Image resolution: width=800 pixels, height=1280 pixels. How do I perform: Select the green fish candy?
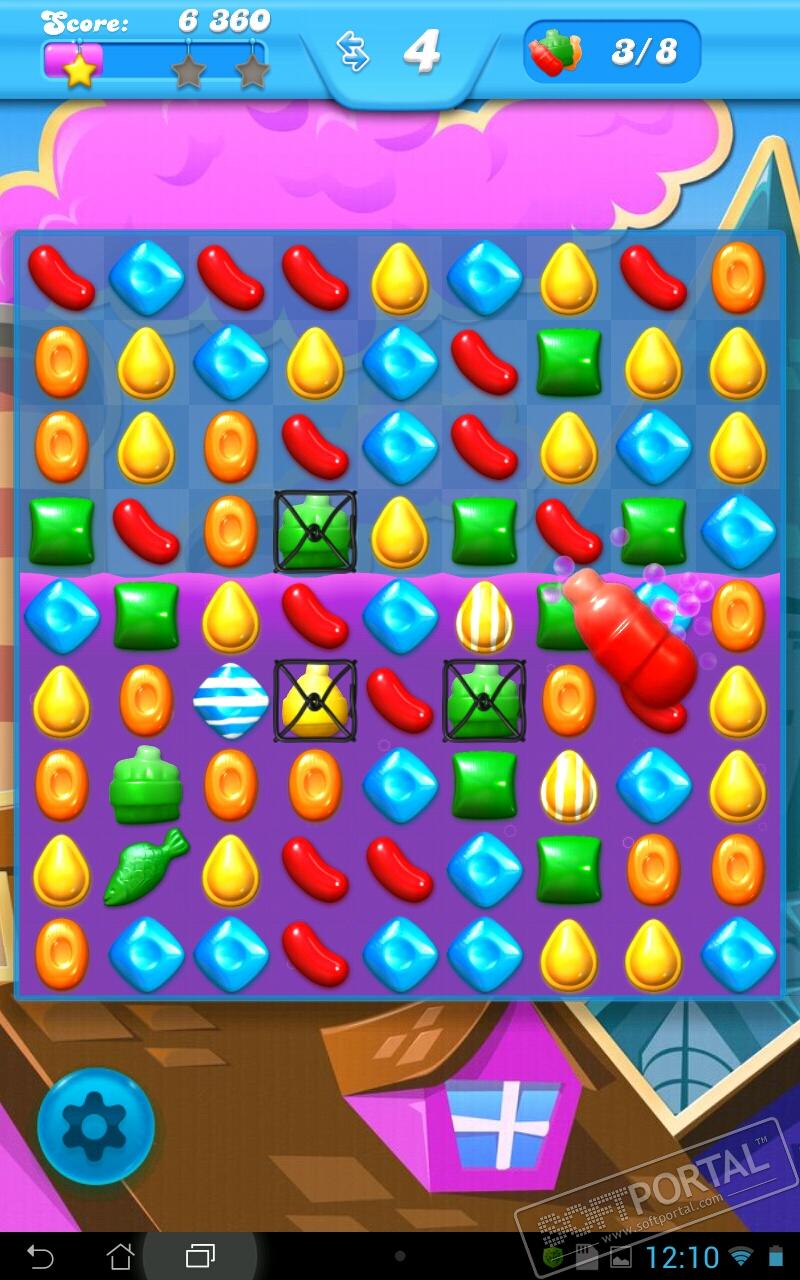click(x=146, y=866)
